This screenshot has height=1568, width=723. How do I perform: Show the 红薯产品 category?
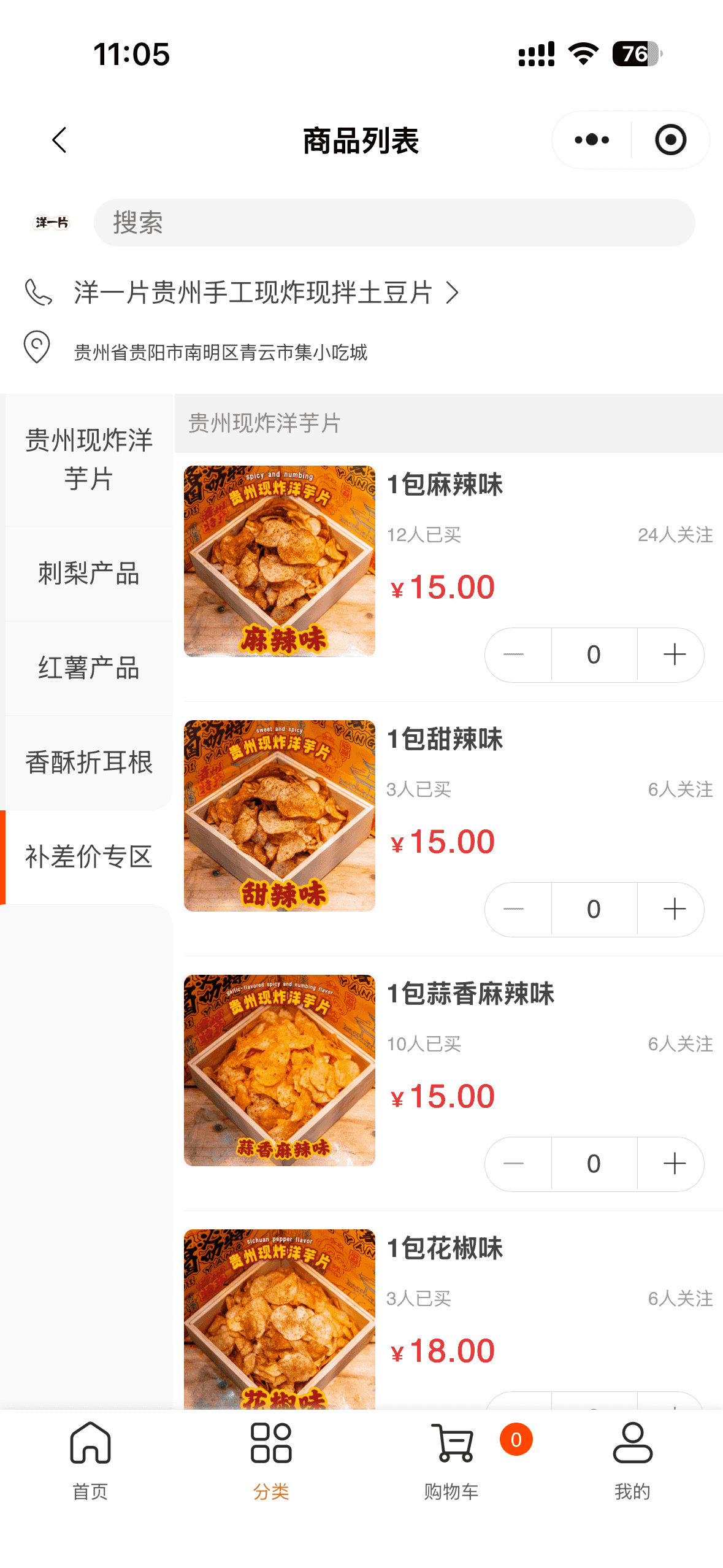click(x=89, y=668)
